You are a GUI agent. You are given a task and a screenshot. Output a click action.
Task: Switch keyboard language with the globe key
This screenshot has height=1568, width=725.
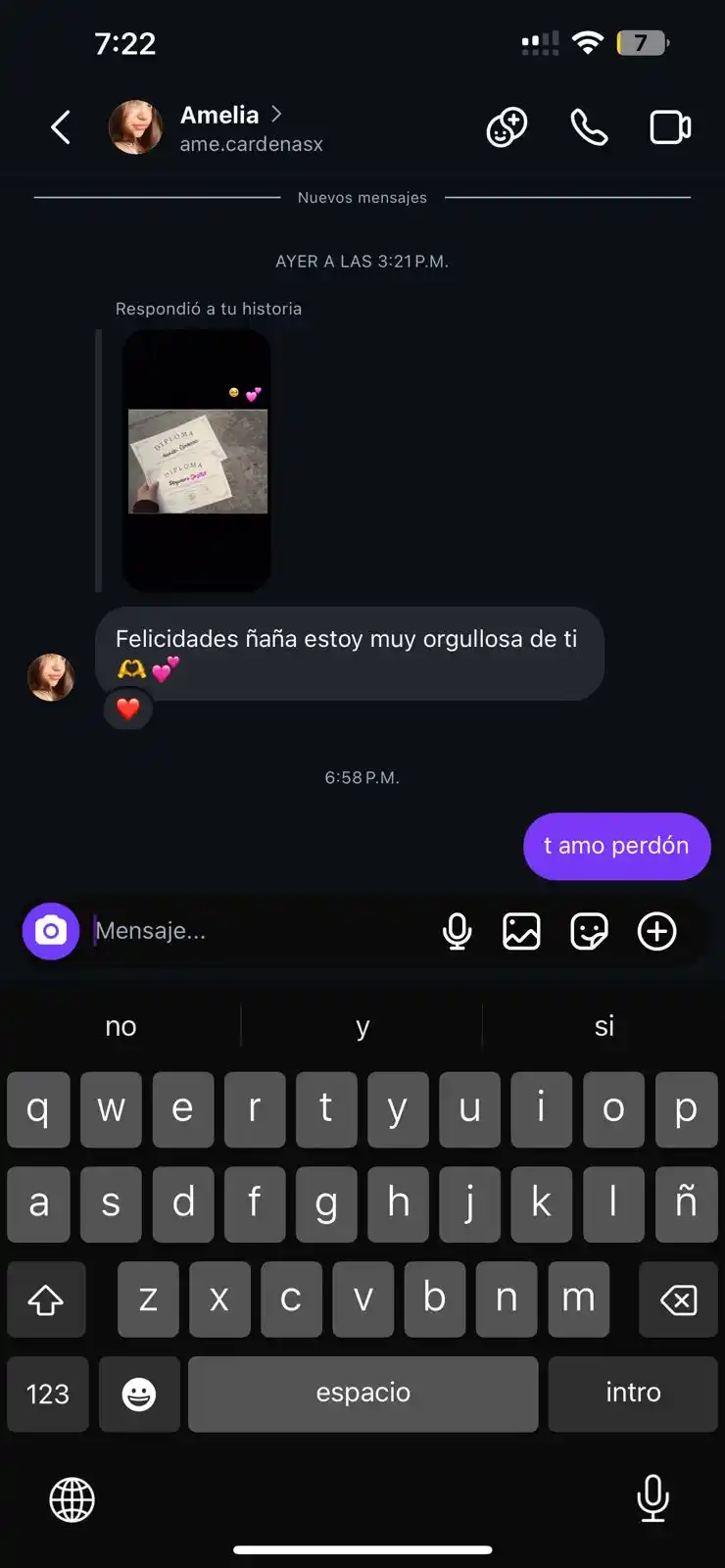pos(72,1499)
